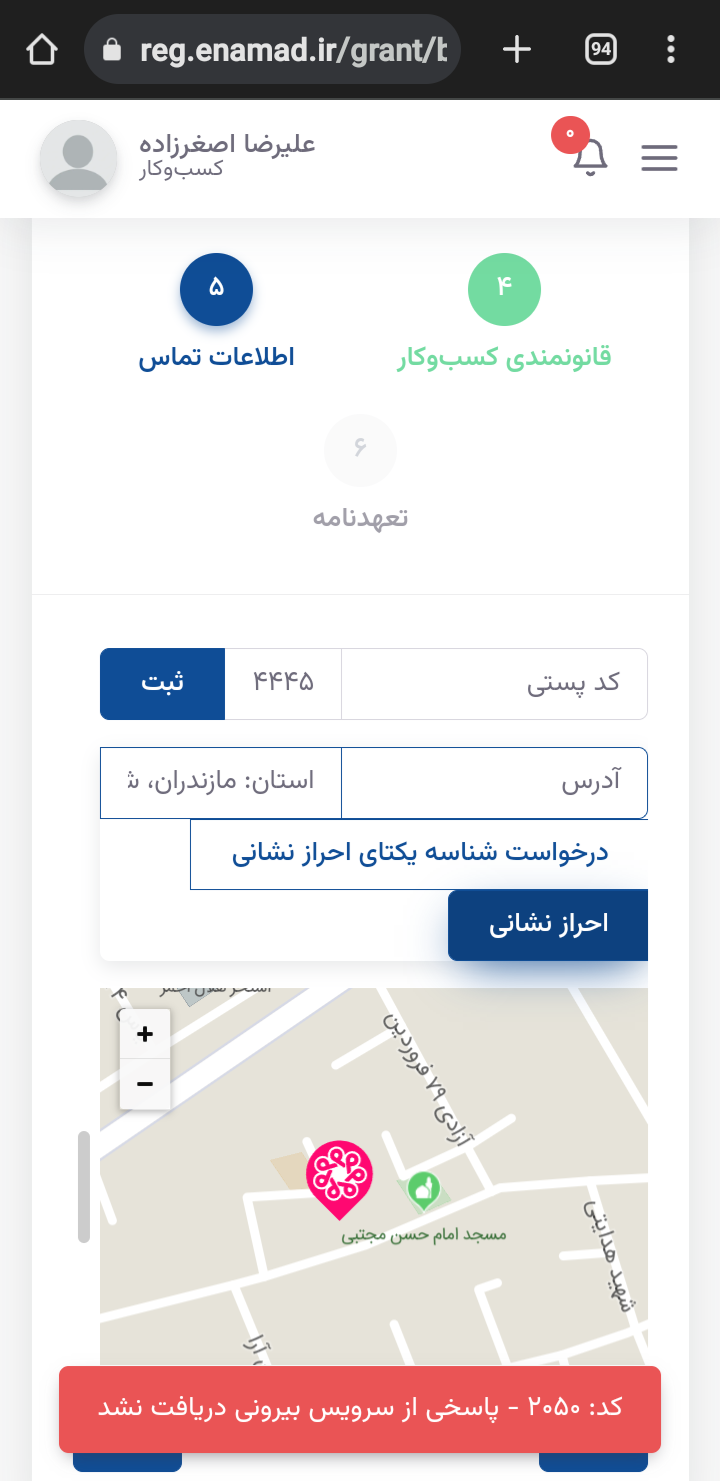Open a new browser tab
Image resolution: width=720 pixels, height=1481 pixels.
tap(516, 49)
